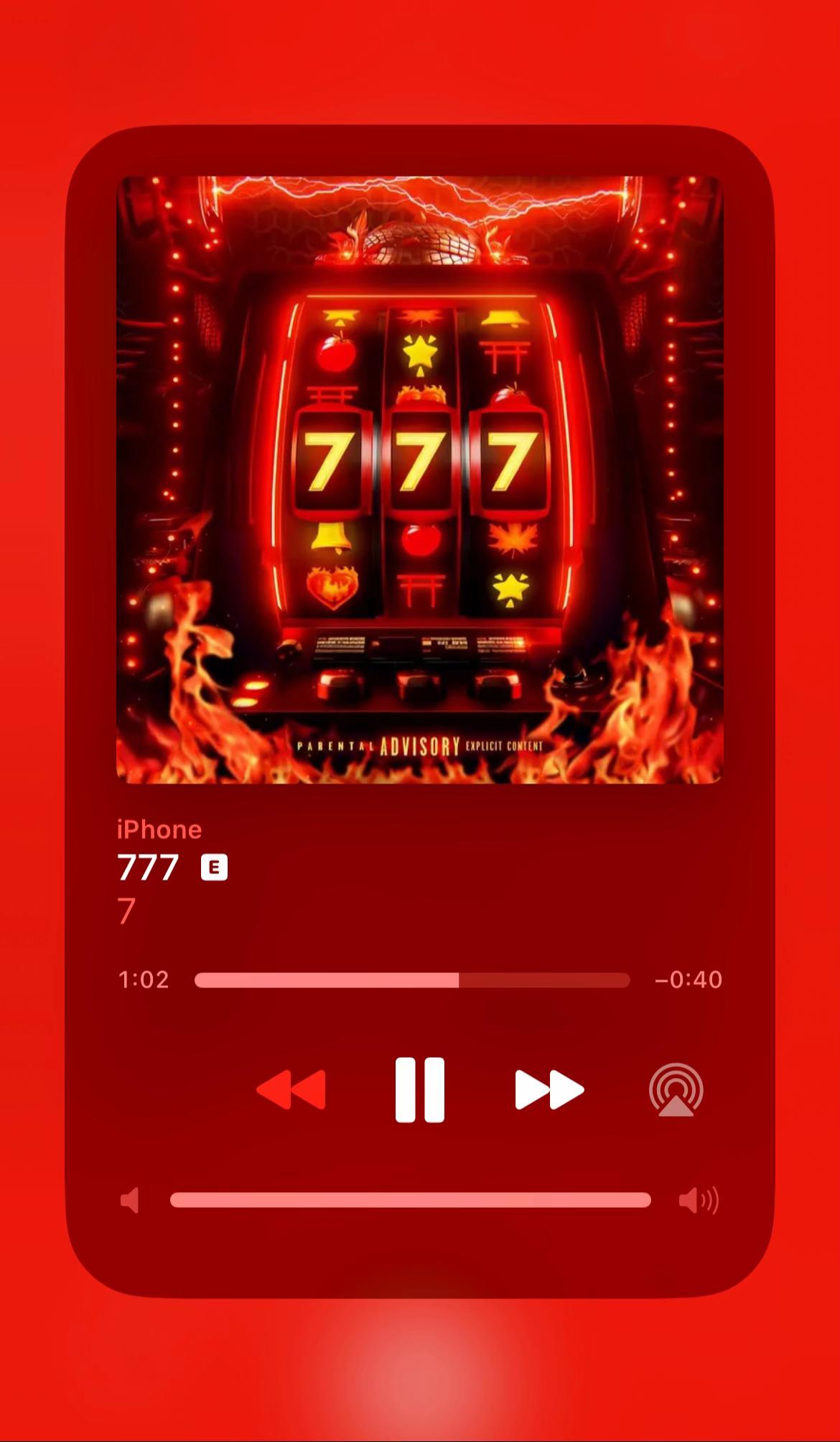Image resolution: width=840 pixels, height=1442 pixels.
Task: Skip to the next track
Action: tap(550, 1090)
